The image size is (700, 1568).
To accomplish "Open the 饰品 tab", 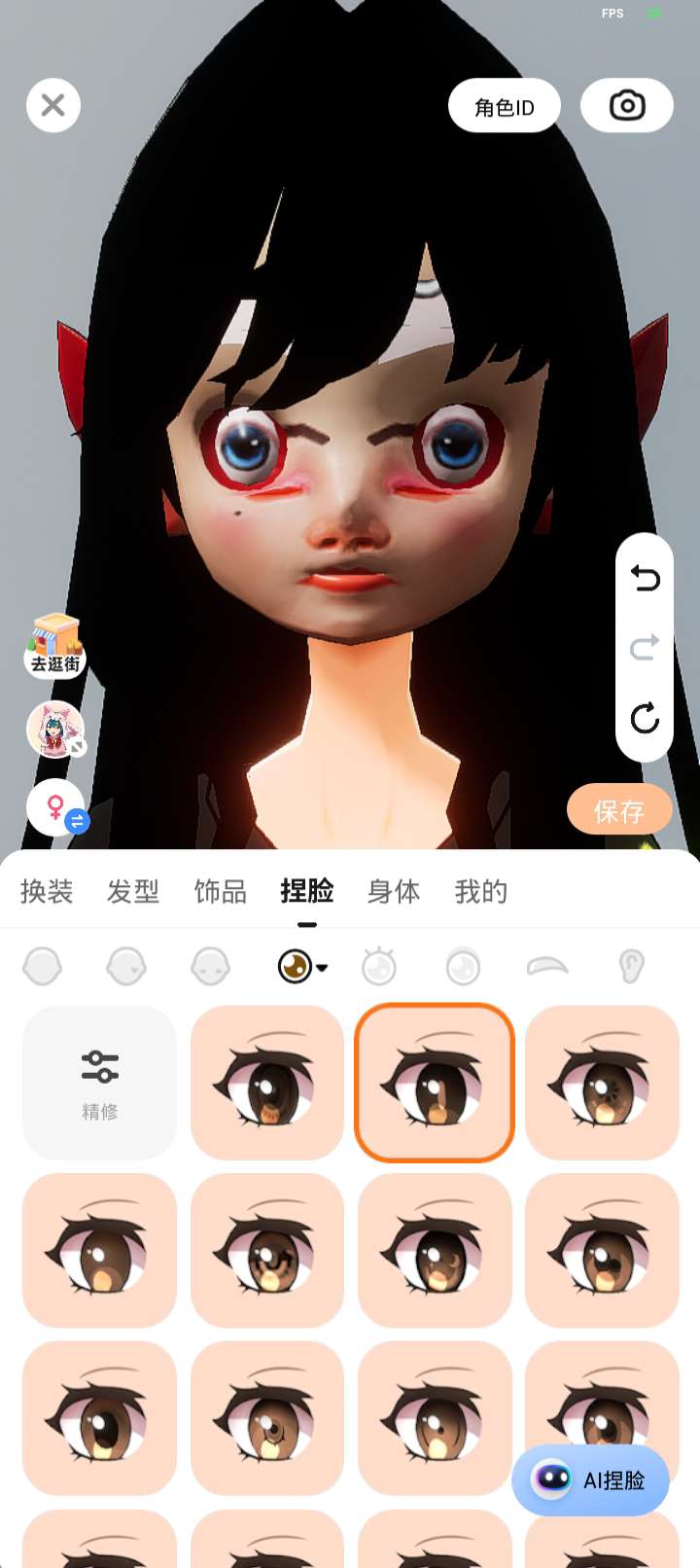I will (x=221, y=891).
